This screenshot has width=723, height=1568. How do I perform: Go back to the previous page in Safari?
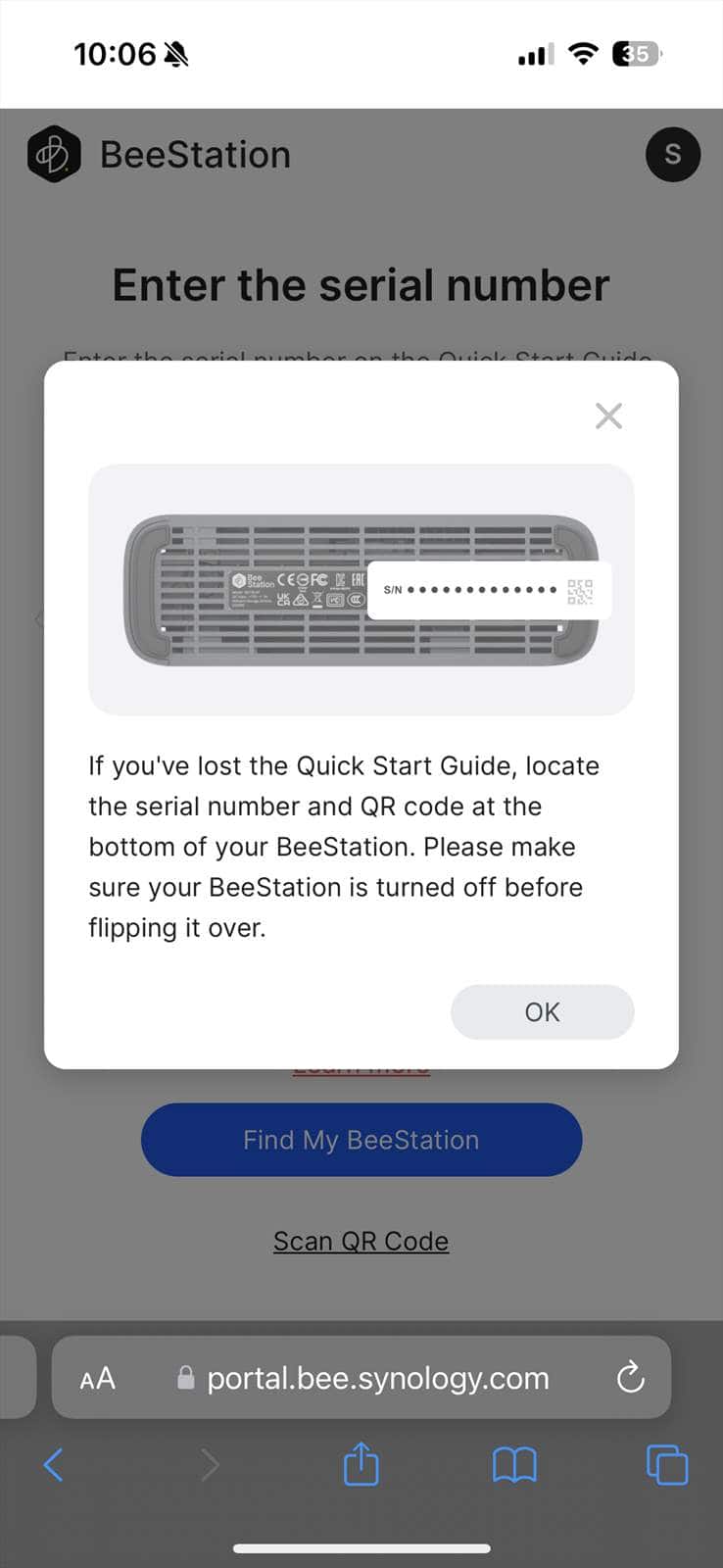[54, 1466]
